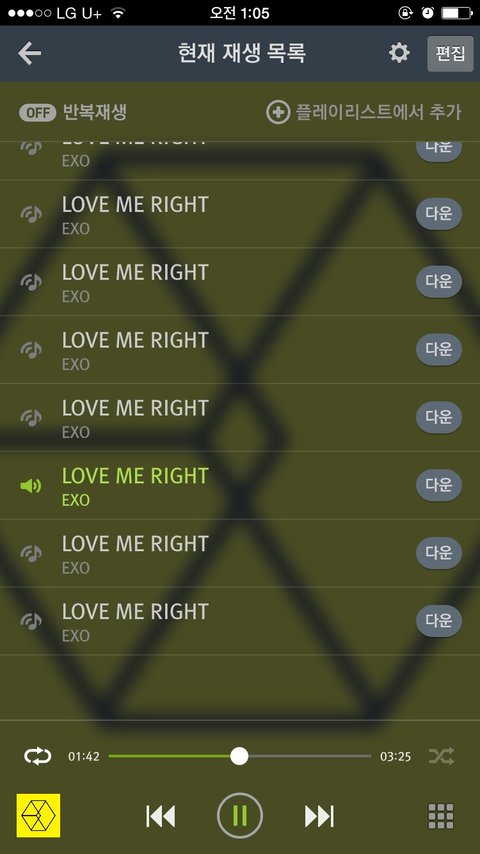Viewport: 480px width, 854px height.
Task: Toggle the 반복재생 OFF switch
Action: pyautogui.click(x=37, y=113)
